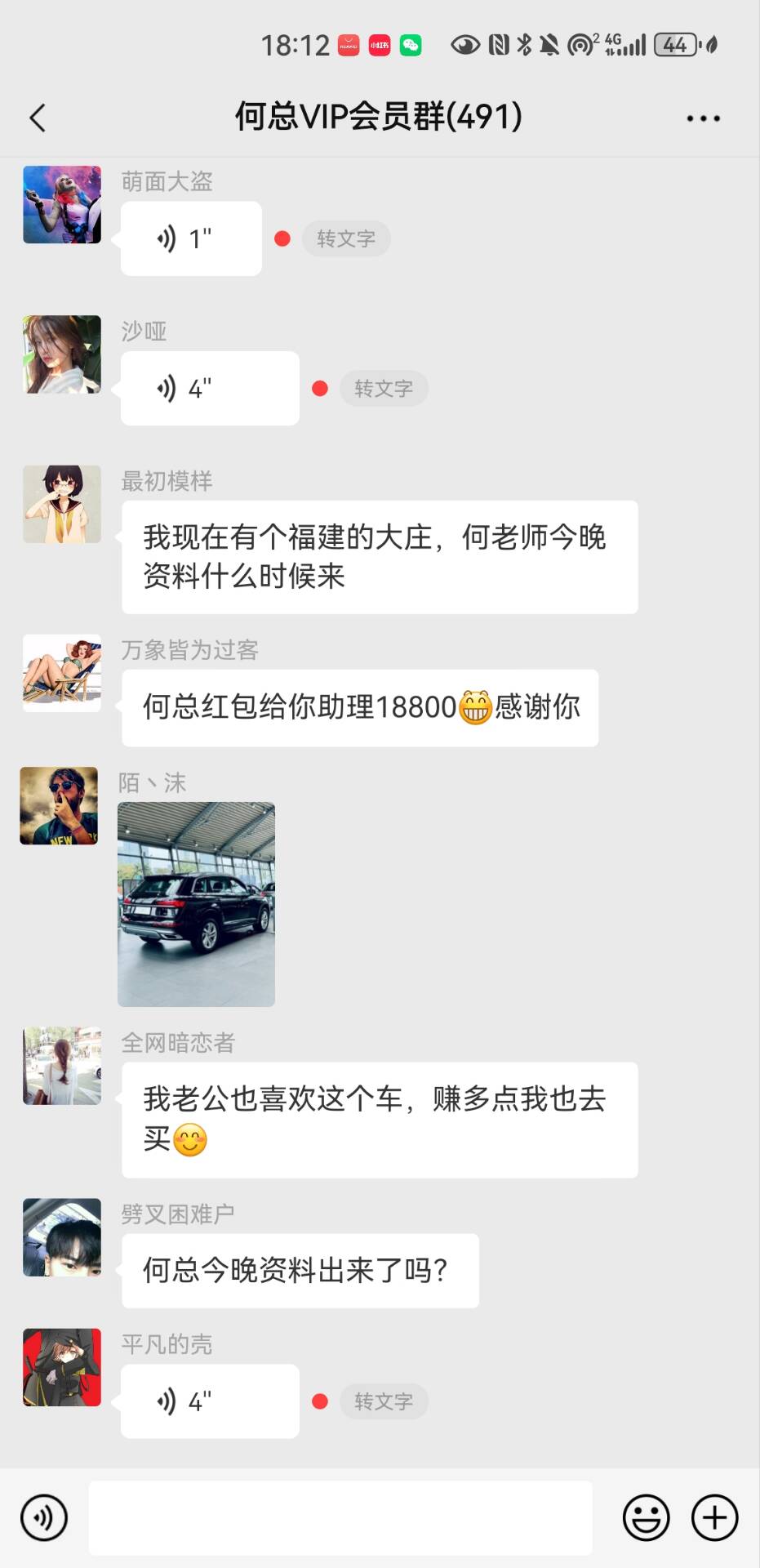Focus the message text field
The width and height of the screenshot is (760, 1568).
click(x=340, y=1517)
